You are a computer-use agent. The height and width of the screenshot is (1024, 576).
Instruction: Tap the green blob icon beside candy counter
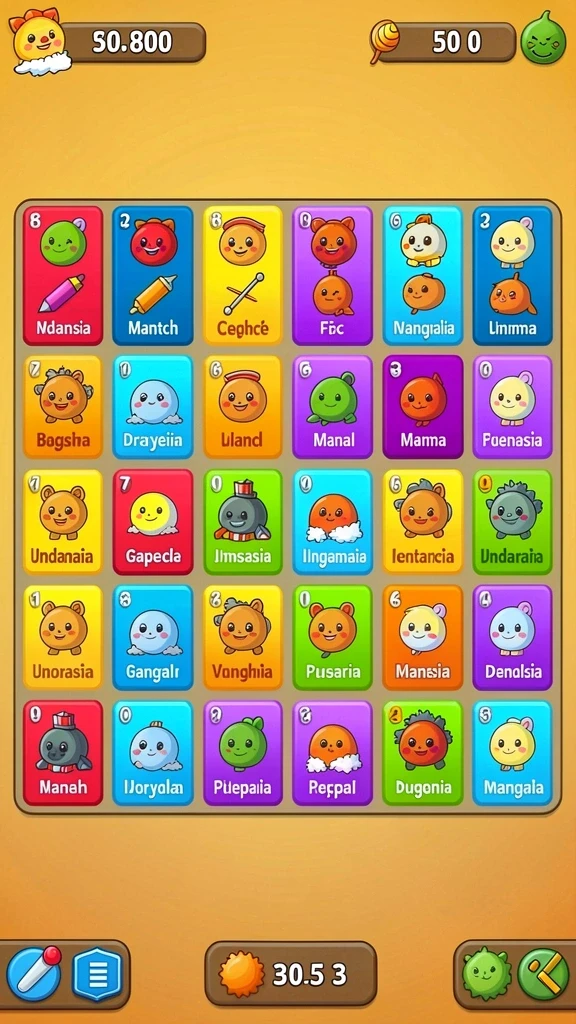tap(543, 39)
